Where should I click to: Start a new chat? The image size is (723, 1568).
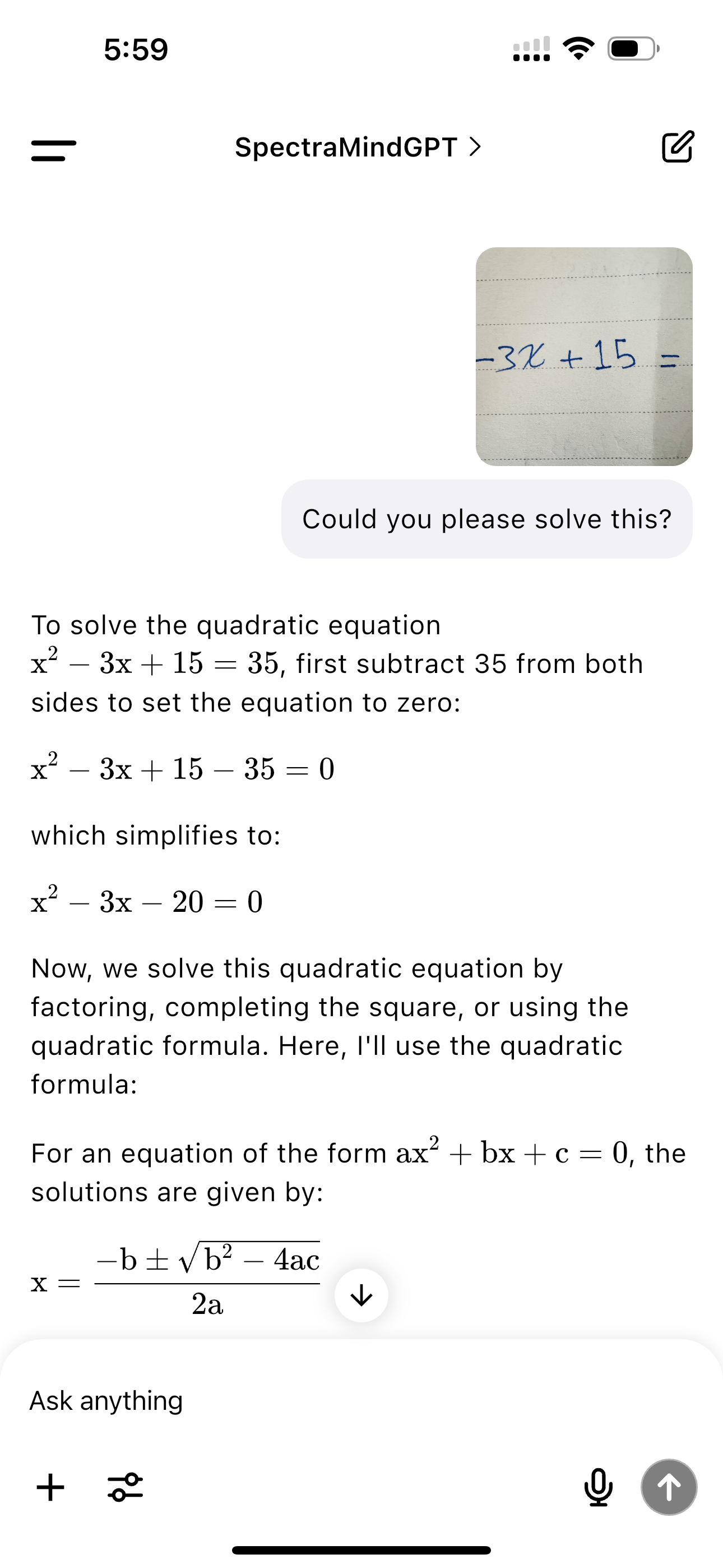pyautogui.click(x=676, y=146)
